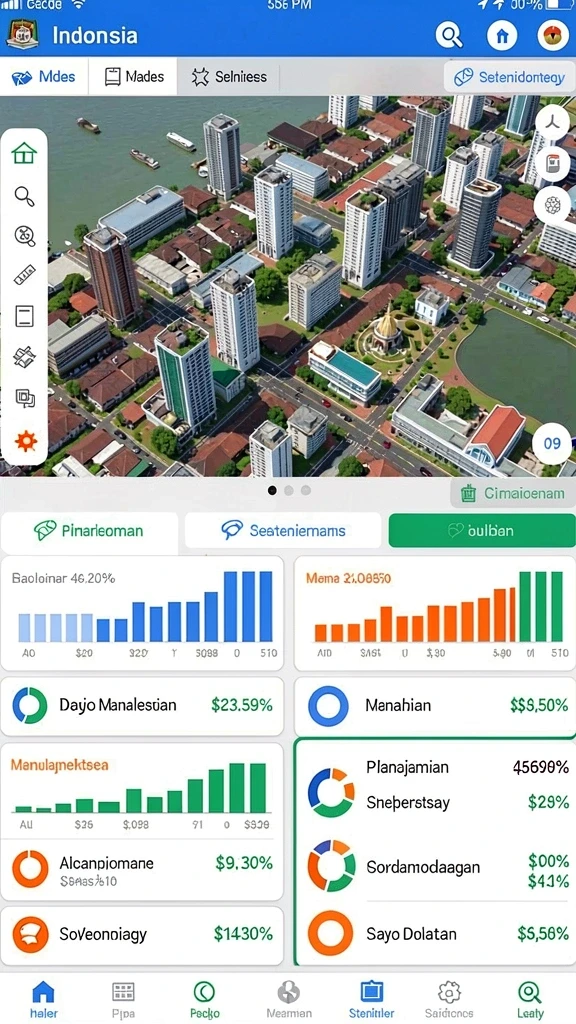576x1024 pixels.
Task: Go to the Leaty bottom tab
Action: click(x=530, y=1000)
